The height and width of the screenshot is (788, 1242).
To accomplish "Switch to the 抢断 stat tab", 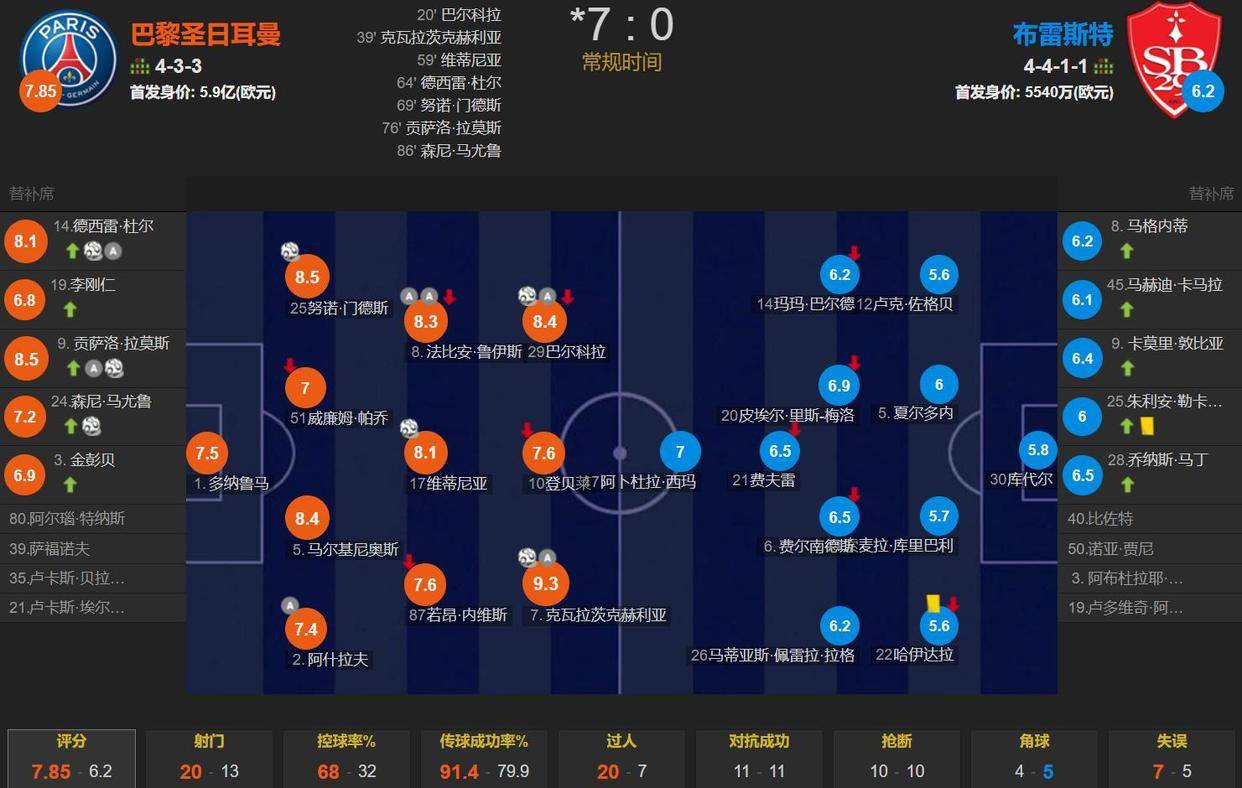I will [x=897, y=757].
